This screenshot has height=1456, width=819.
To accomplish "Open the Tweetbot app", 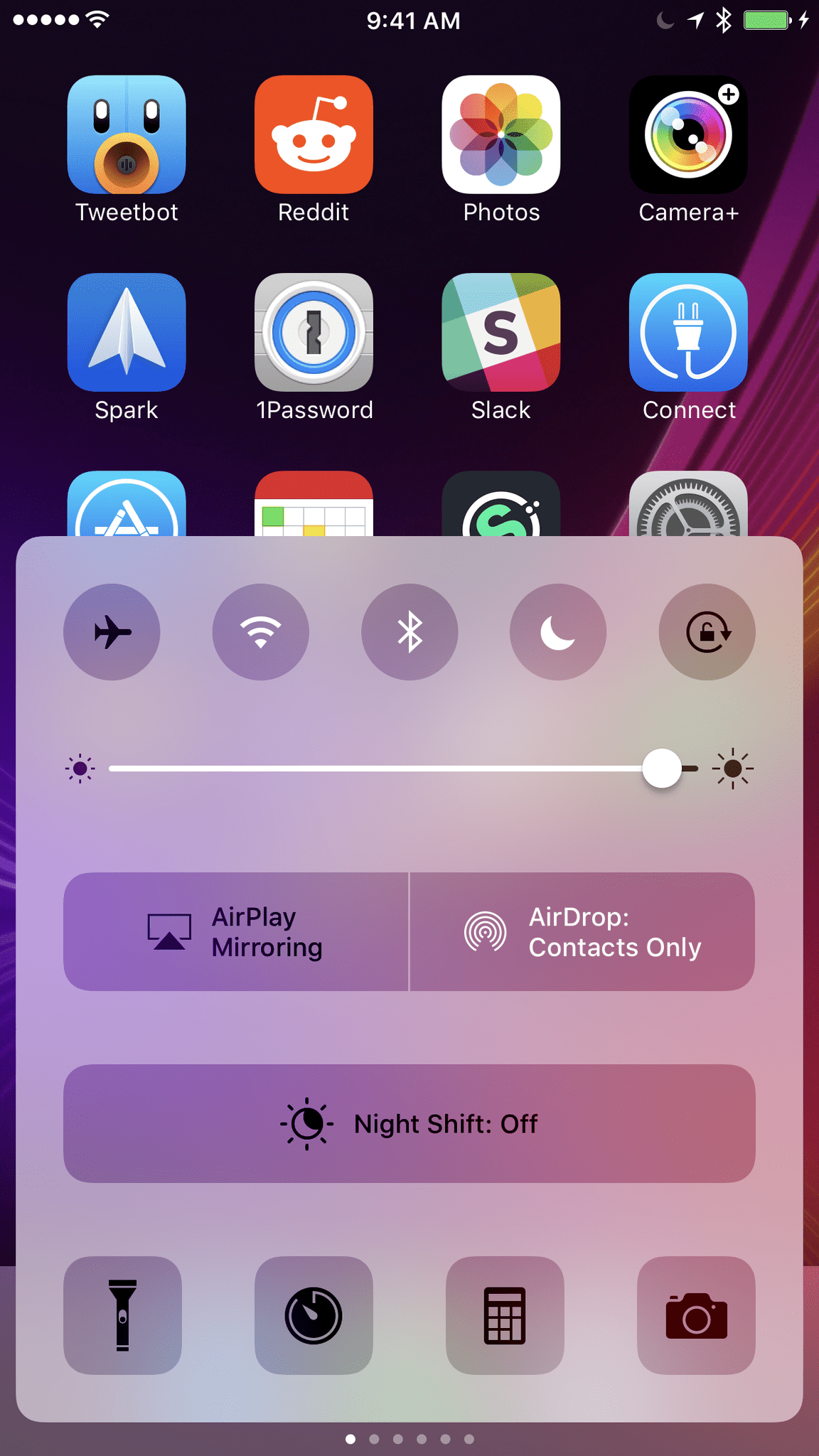I will [x=127, y=135].
